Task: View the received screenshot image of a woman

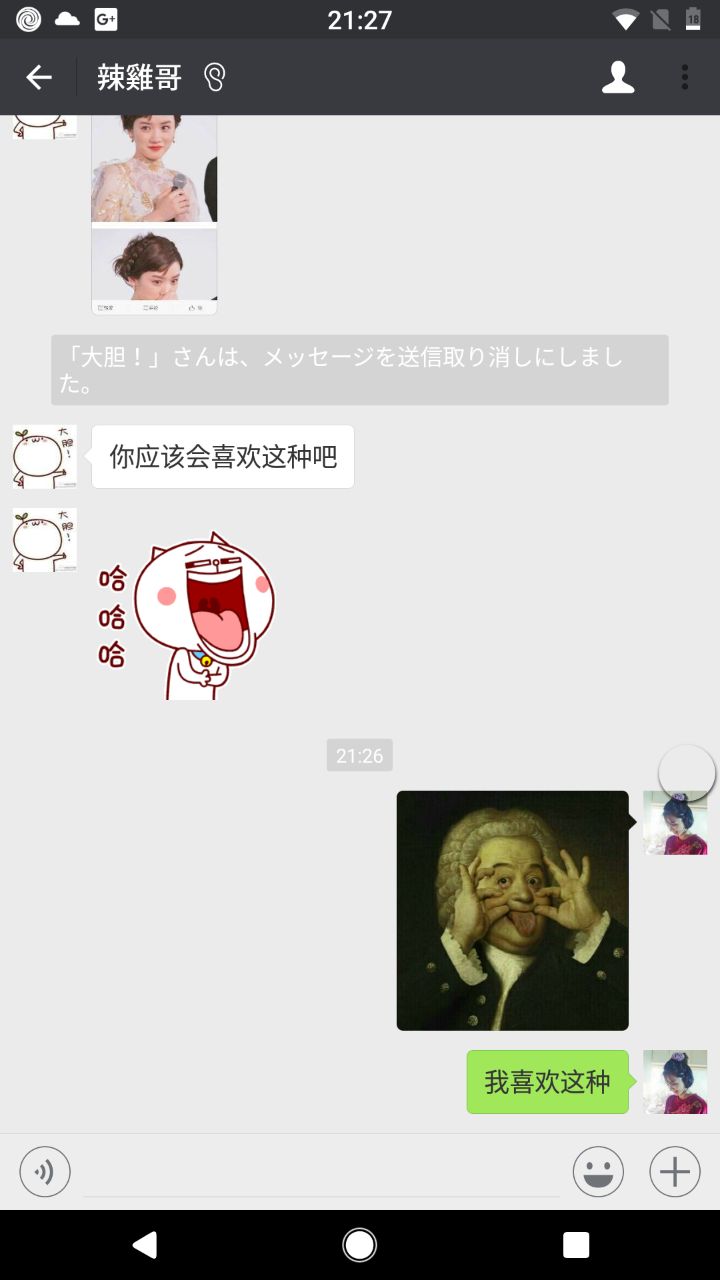Action: 154,214
